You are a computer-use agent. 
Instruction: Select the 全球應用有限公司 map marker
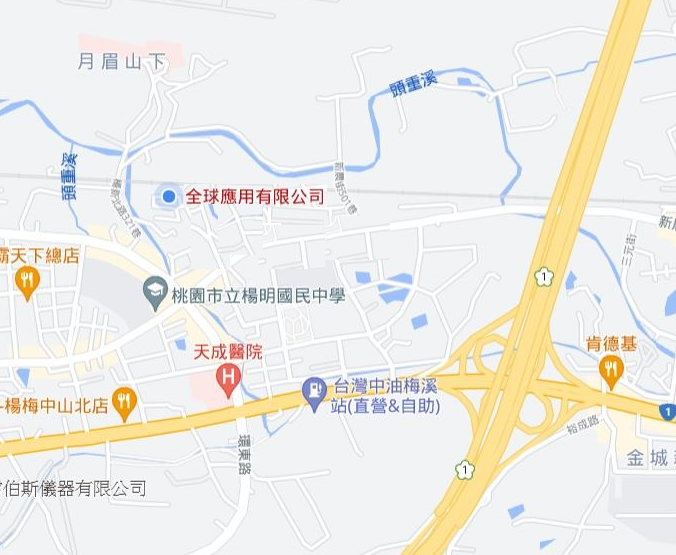(170, 196)
